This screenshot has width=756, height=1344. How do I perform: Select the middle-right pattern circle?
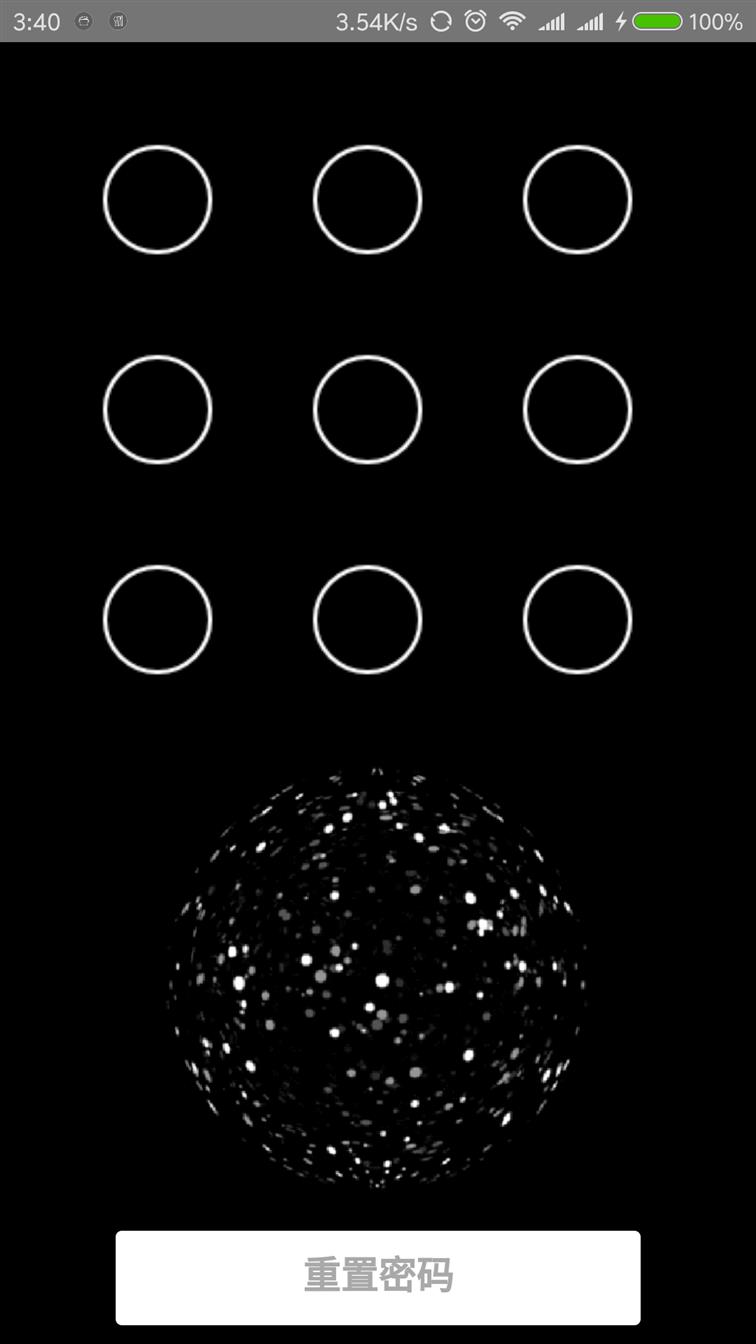point(577,410)
